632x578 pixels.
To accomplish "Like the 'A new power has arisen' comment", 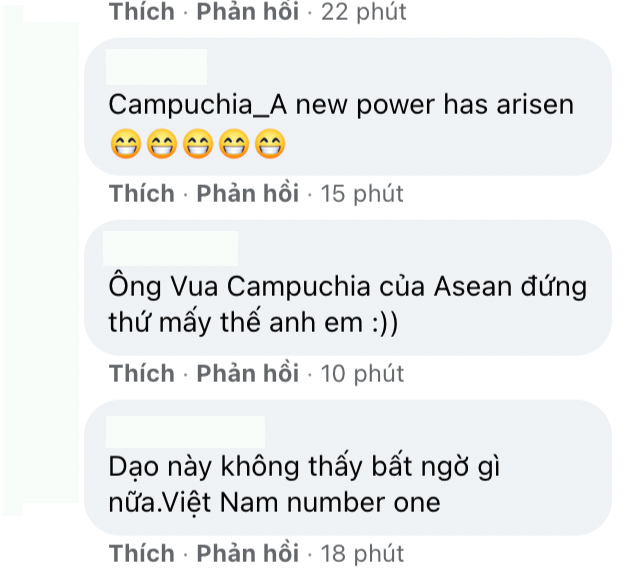I will [141, 193].
